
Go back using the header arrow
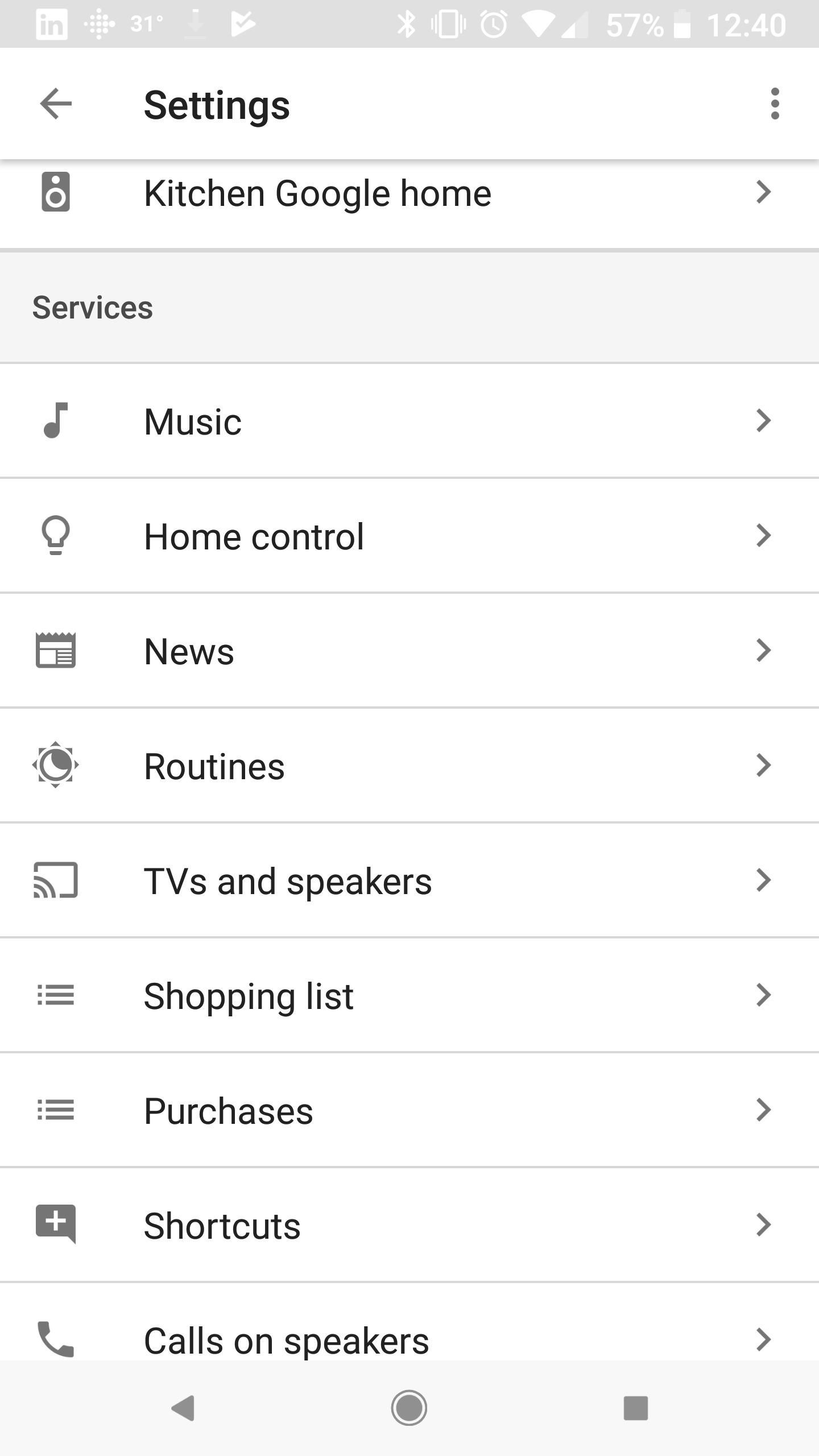(56, 104)
